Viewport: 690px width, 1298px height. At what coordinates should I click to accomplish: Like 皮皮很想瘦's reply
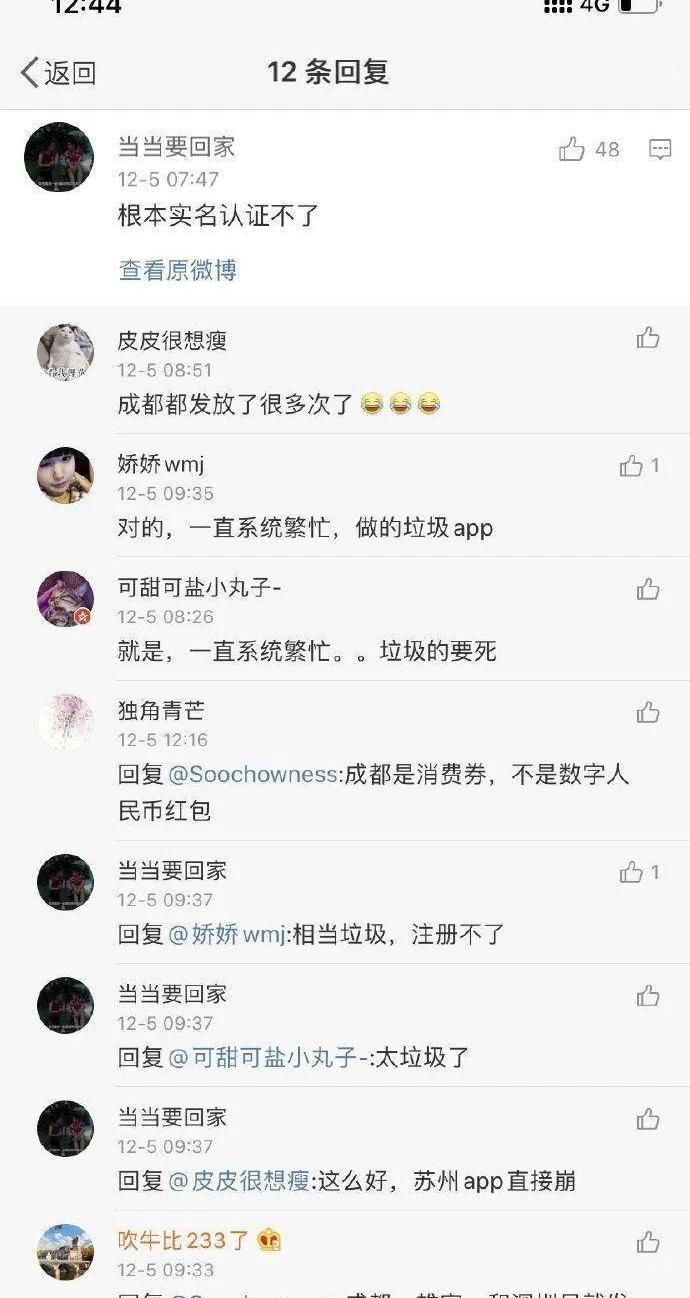(x=648, y=338)
